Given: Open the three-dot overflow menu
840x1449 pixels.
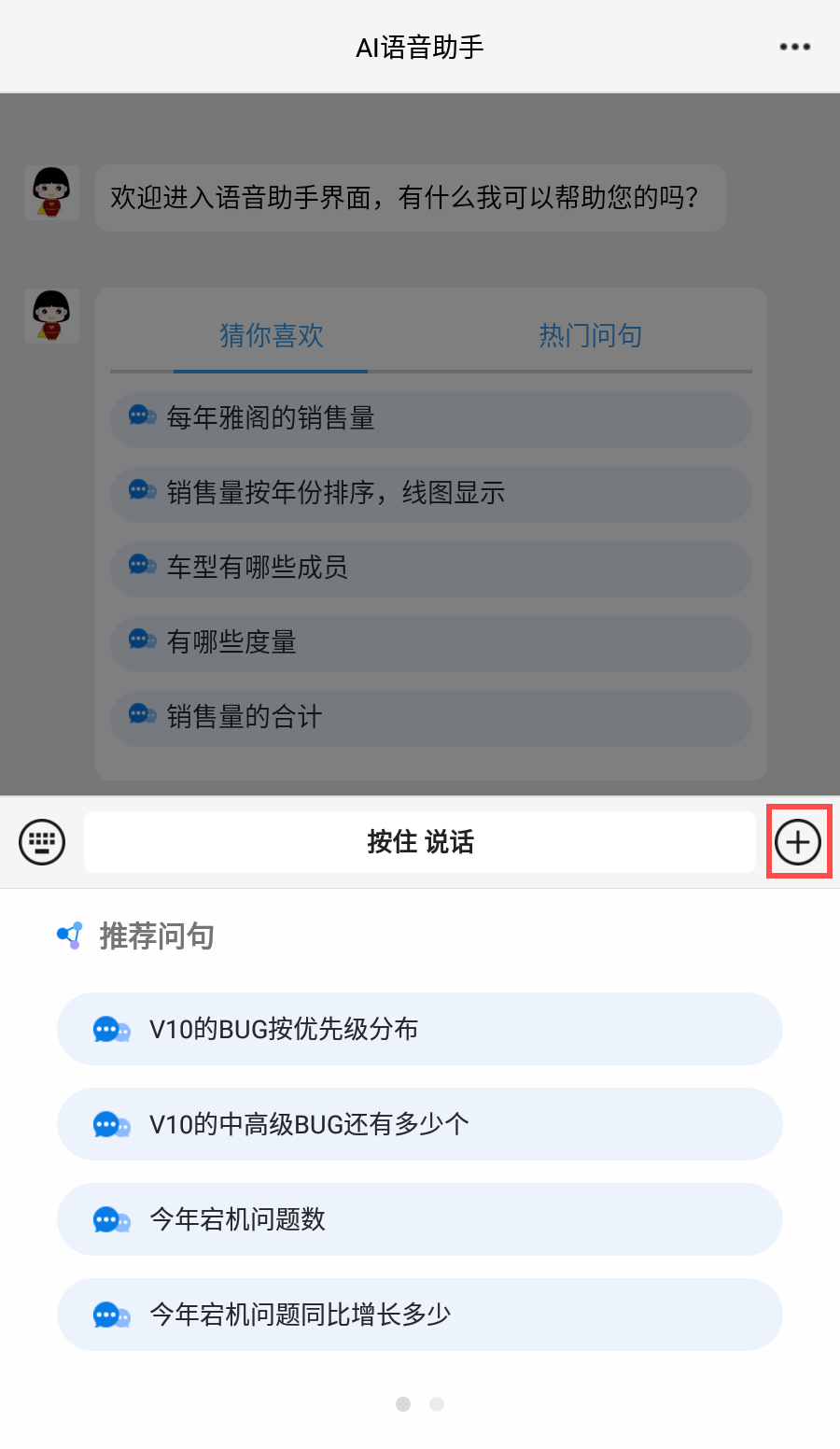Looking at the screenshot, I should (x=794, y=47).
